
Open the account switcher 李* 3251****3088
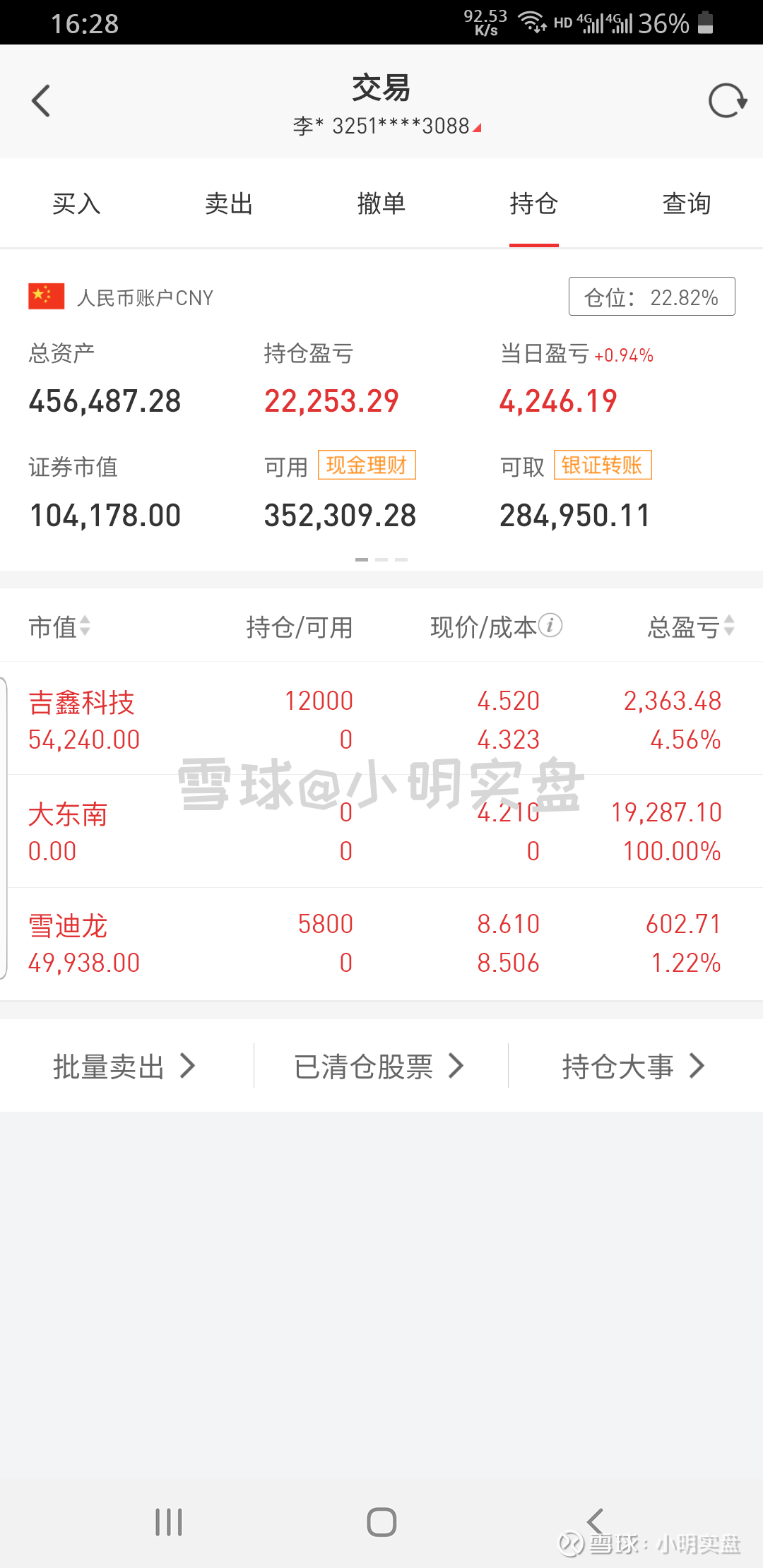(387, 126)
